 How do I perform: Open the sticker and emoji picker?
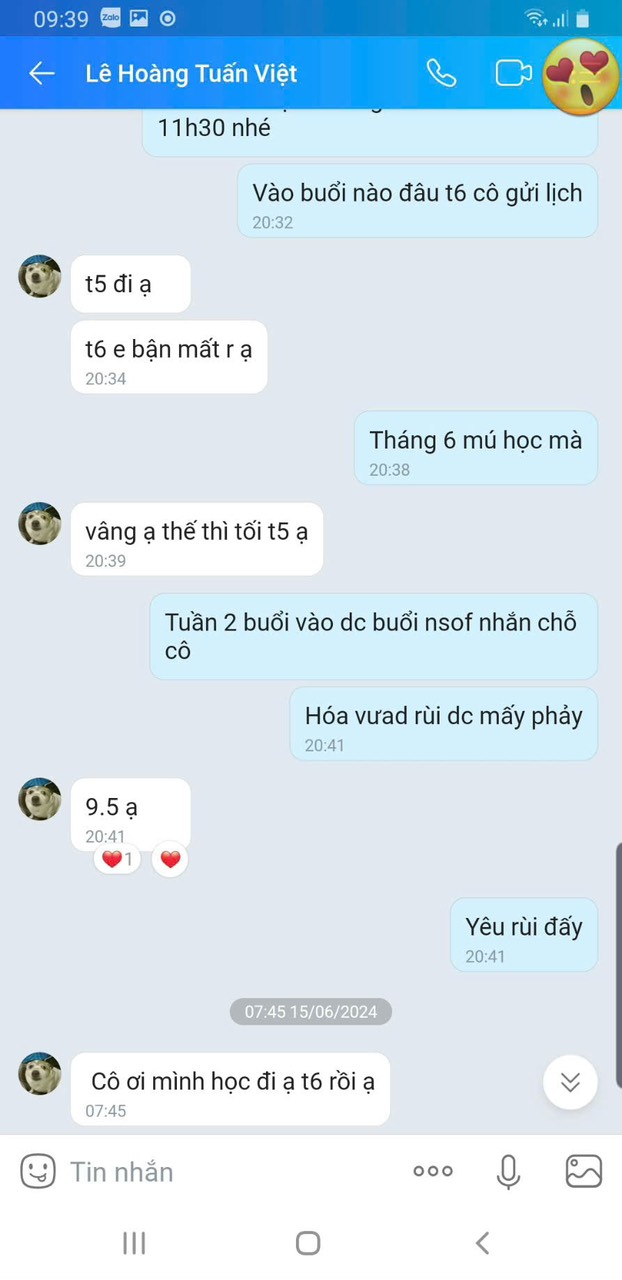[x=38, y=1171]
